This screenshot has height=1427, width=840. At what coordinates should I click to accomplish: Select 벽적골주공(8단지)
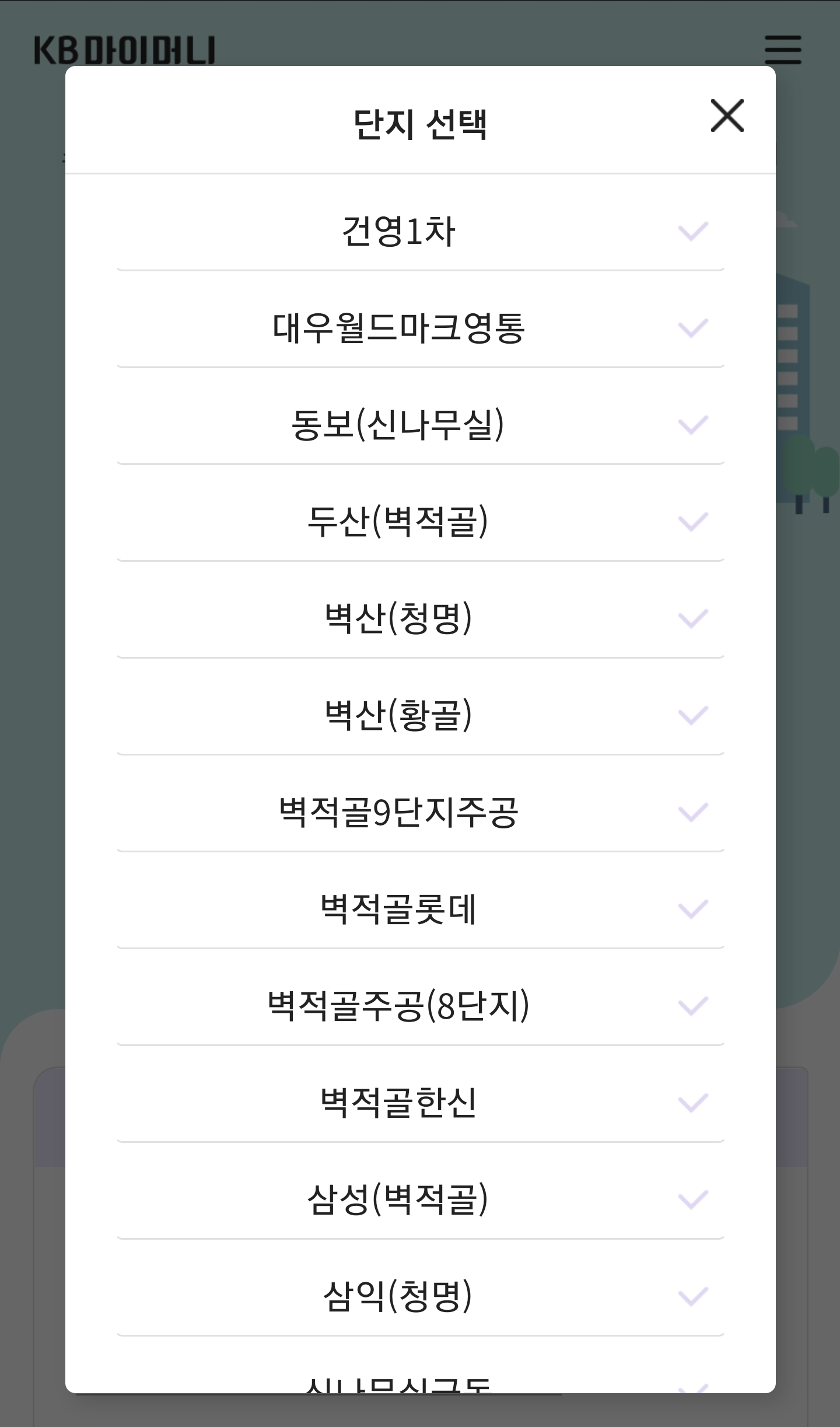point(420,1006)
